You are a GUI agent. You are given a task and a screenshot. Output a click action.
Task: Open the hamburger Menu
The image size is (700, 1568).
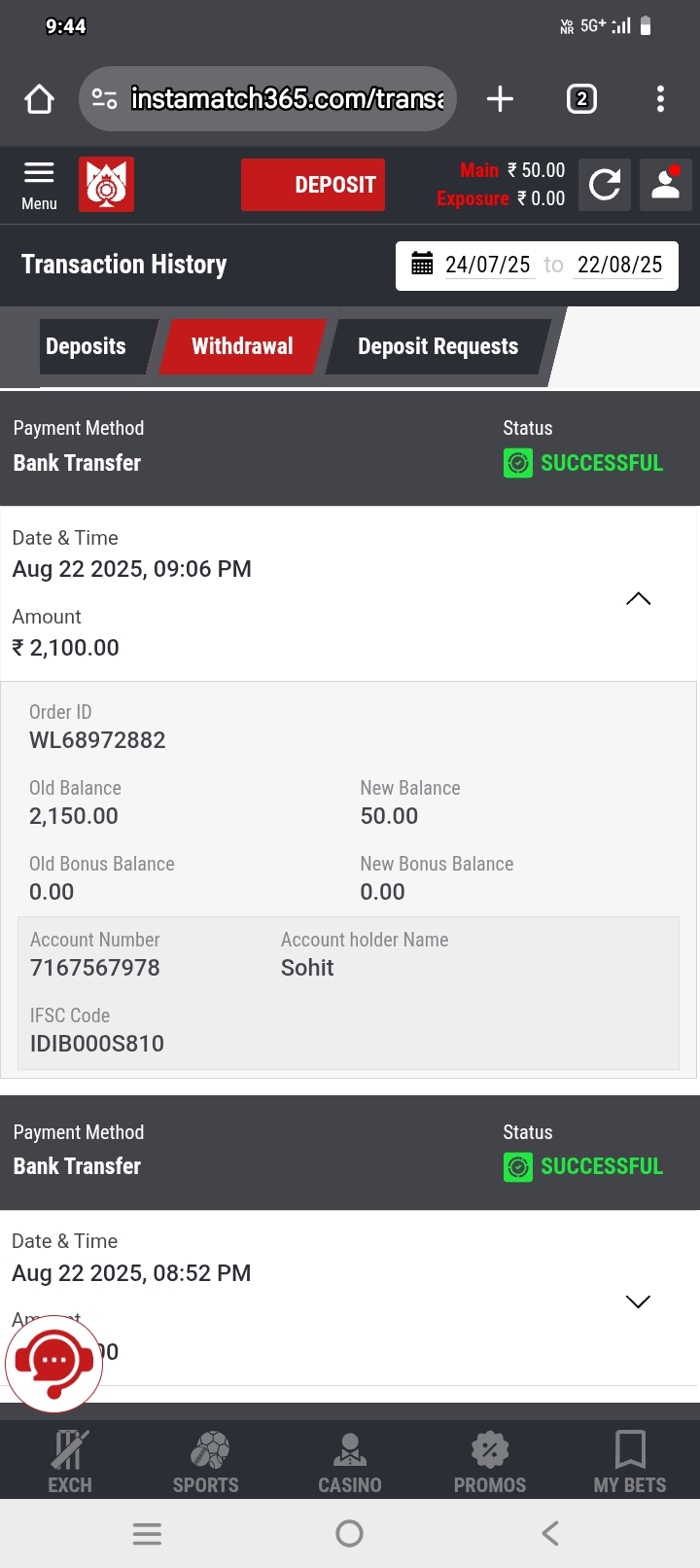39,185
